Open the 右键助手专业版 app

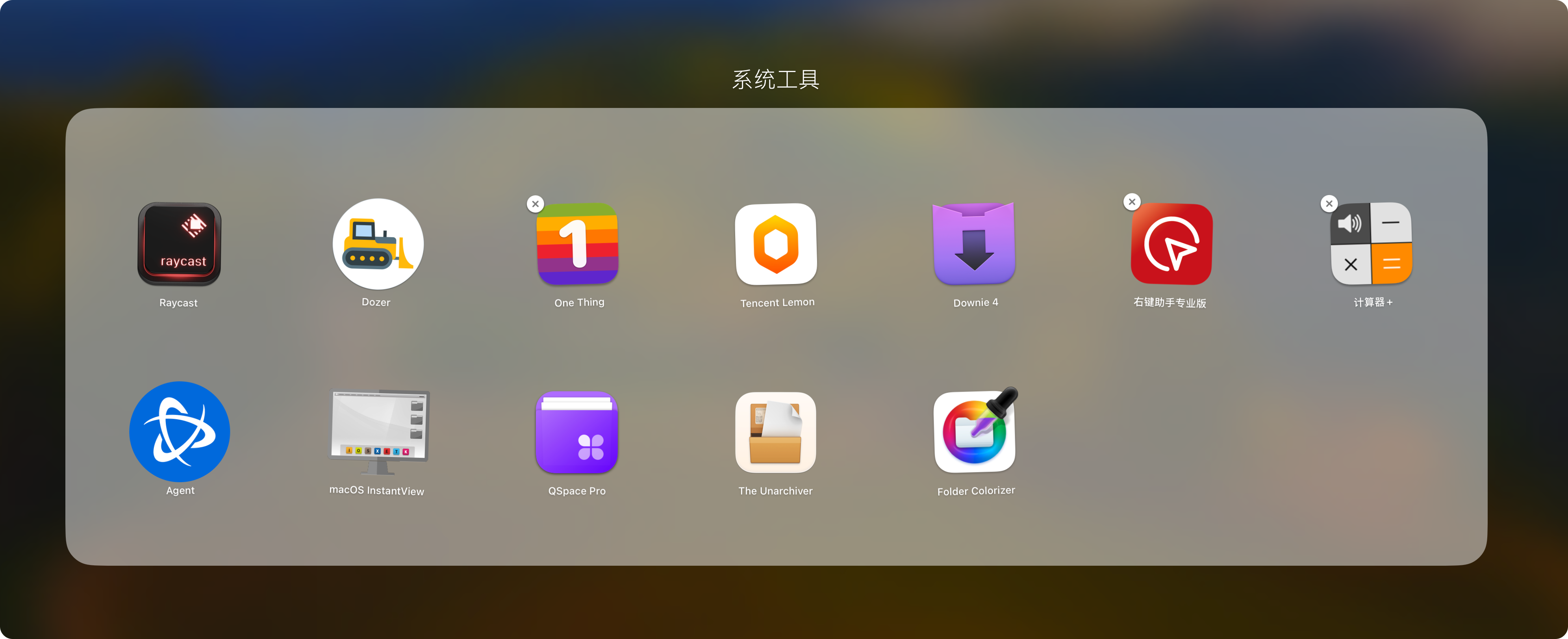[x=1171, y=244]
